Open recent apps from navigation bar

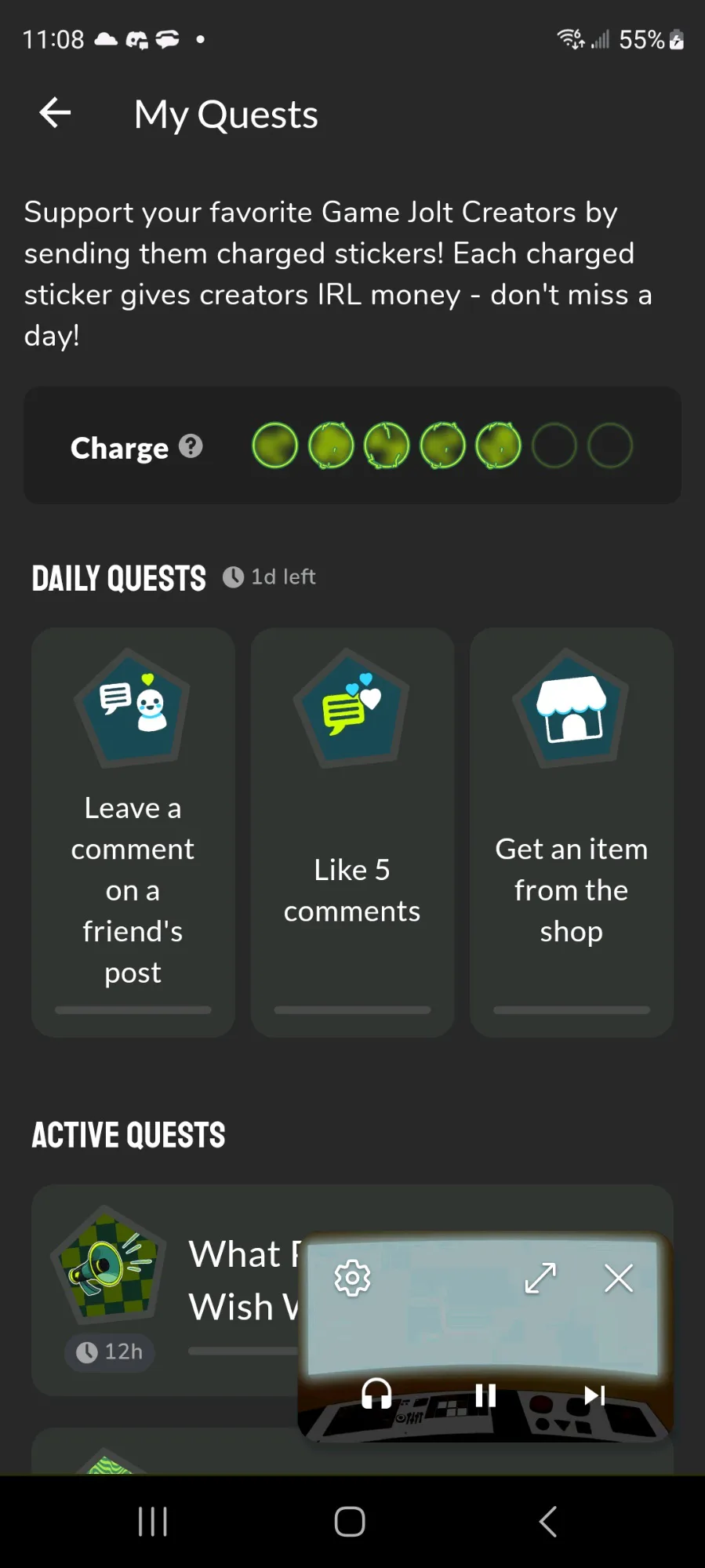[x=153, y=1522]
